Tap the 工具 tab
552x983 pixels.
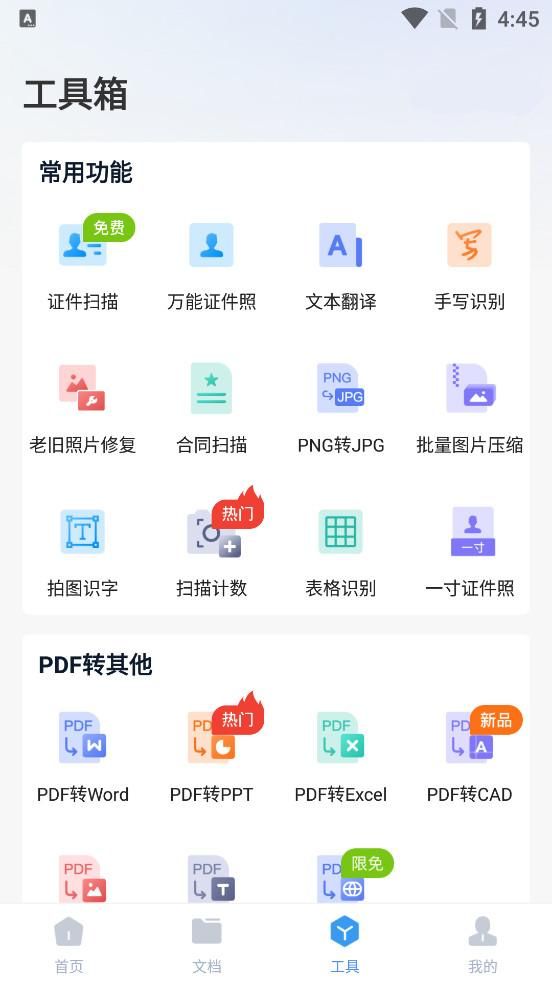345,944
